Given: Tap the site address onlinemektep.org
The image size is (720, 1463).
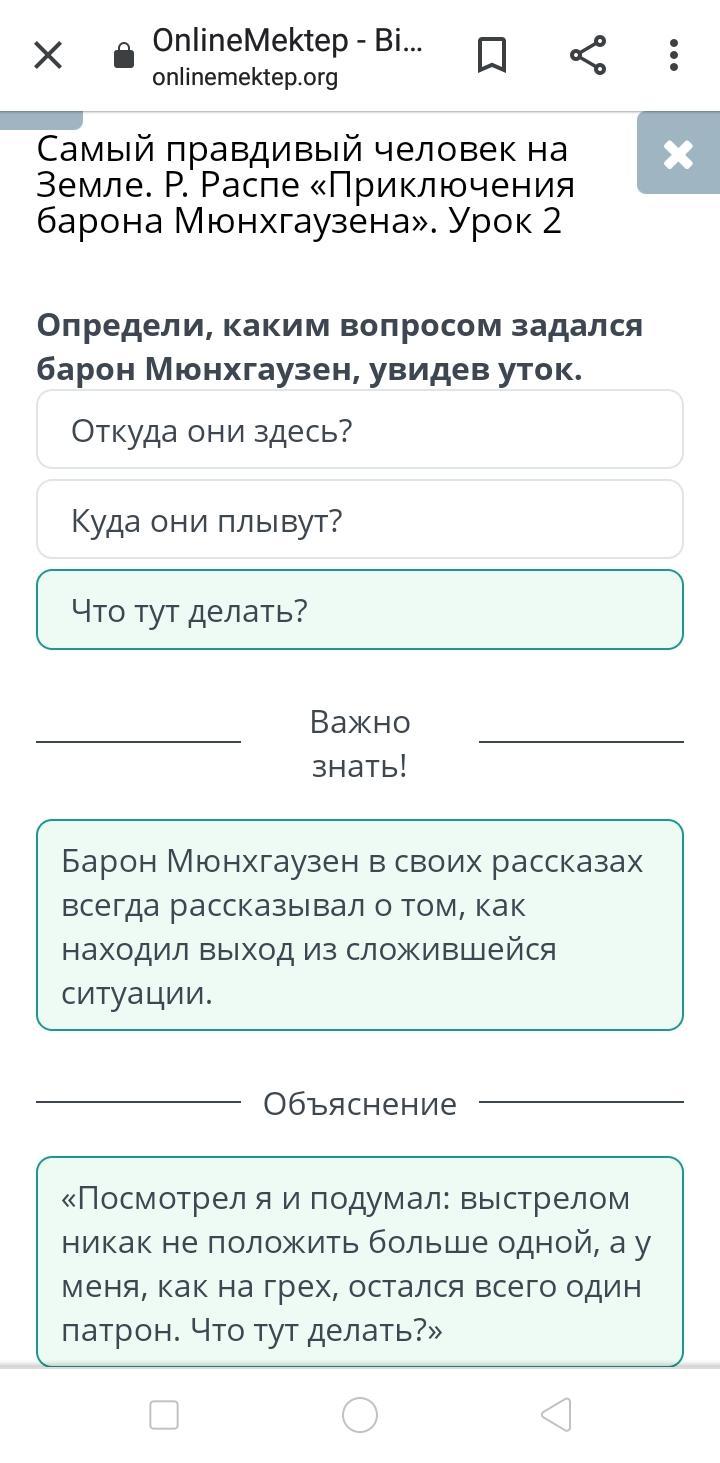Looking at the screenshot, I should point(245,77).
